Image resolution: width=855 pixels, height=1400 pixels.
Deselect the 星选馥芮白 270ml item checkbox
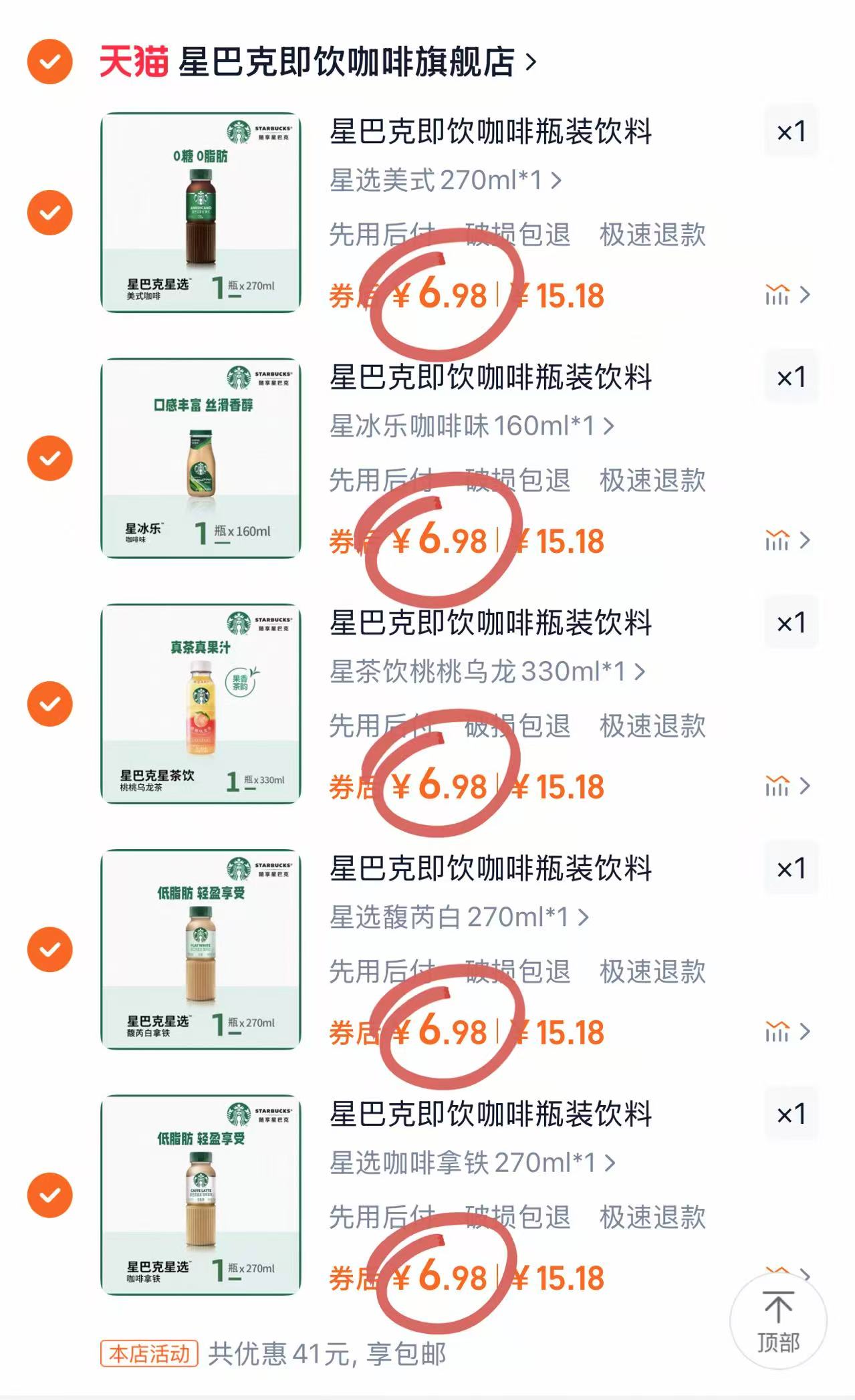(x=49, y=949)
